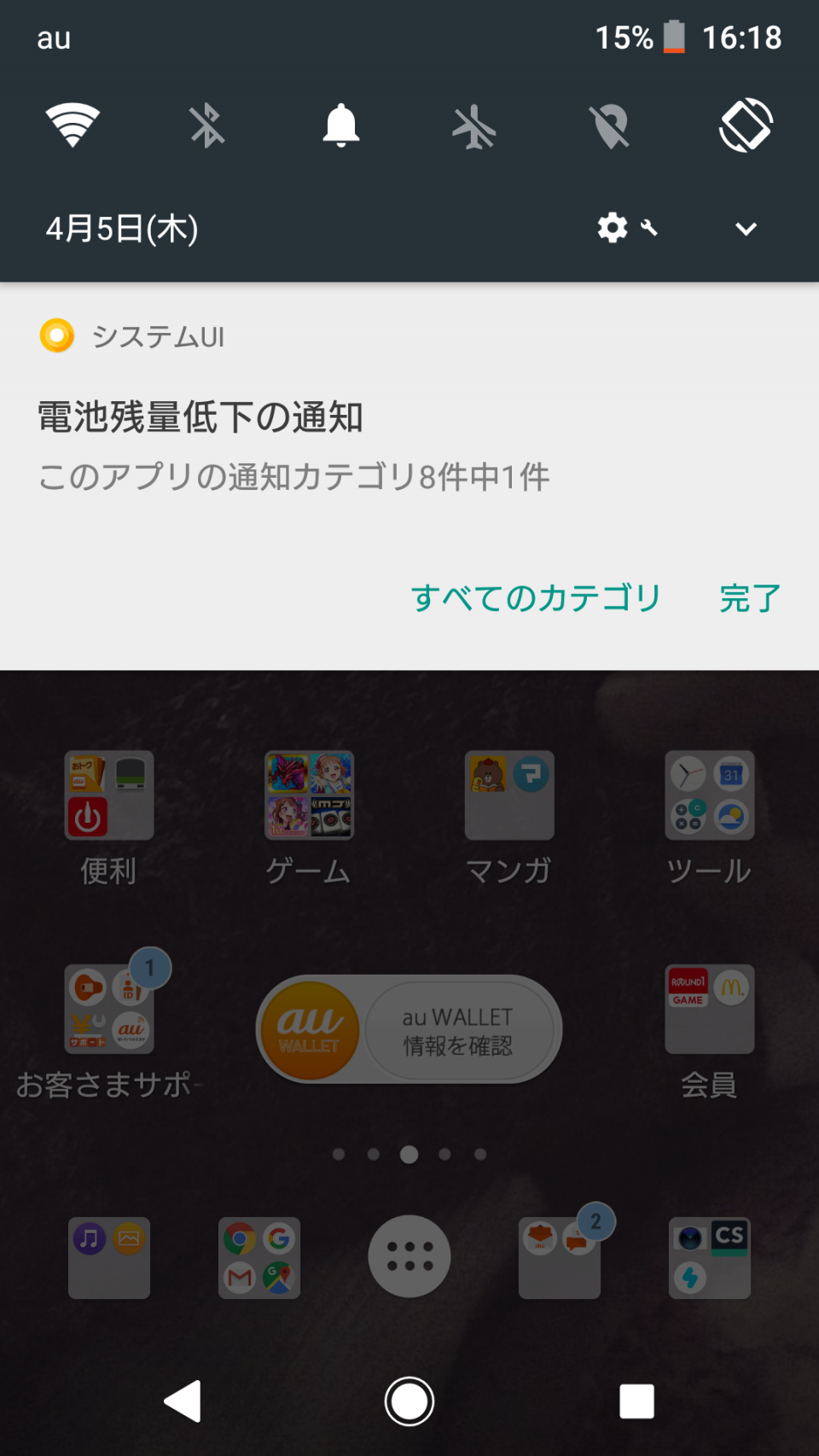
Task: Open system settings gear
Action: 613,228
